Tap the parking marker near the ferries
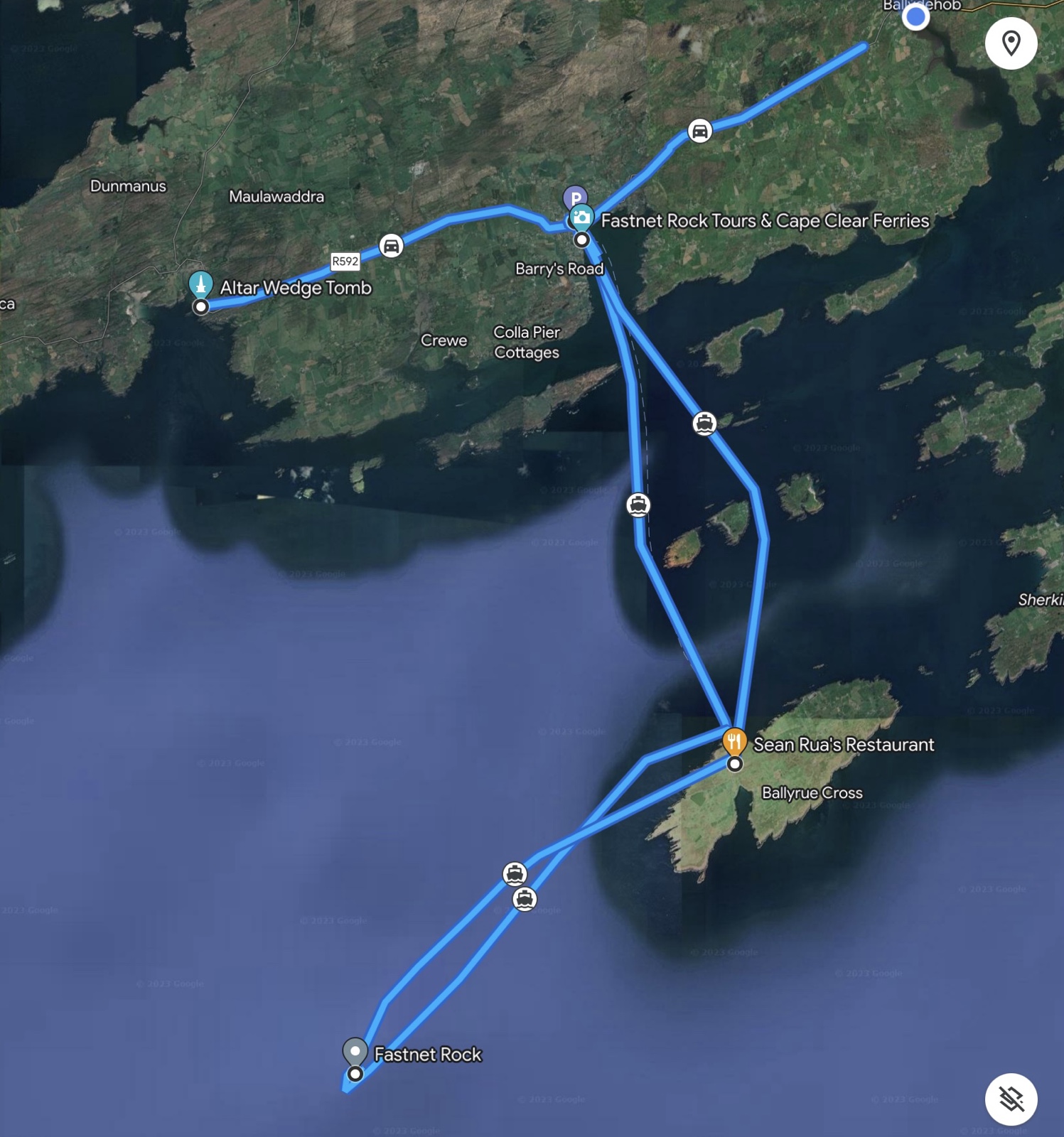The image size is (1064, 1137). [x=575, y=196]
